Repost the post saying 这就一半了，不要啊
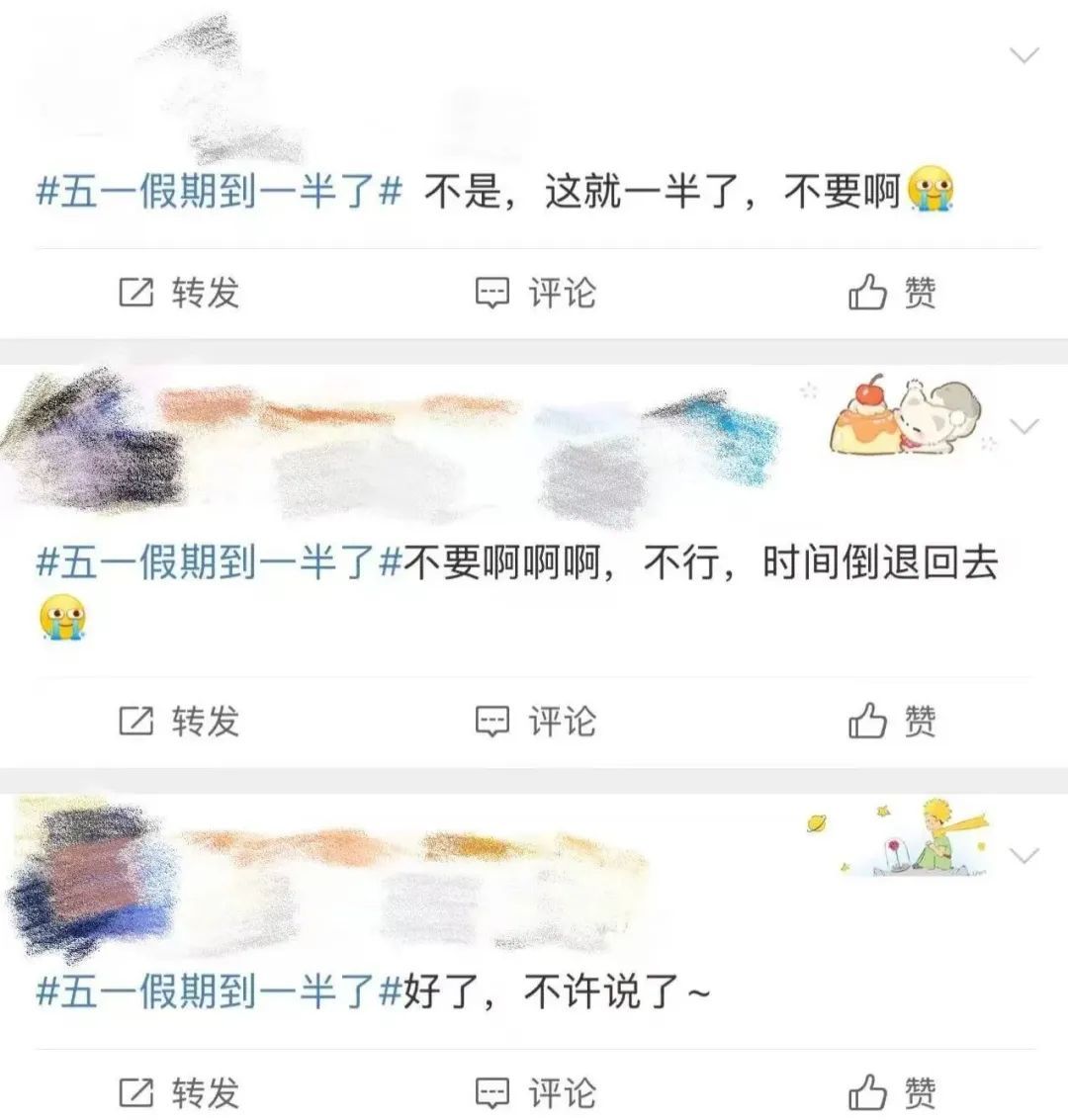The image size is (1068, 1120). pos(179,293)
